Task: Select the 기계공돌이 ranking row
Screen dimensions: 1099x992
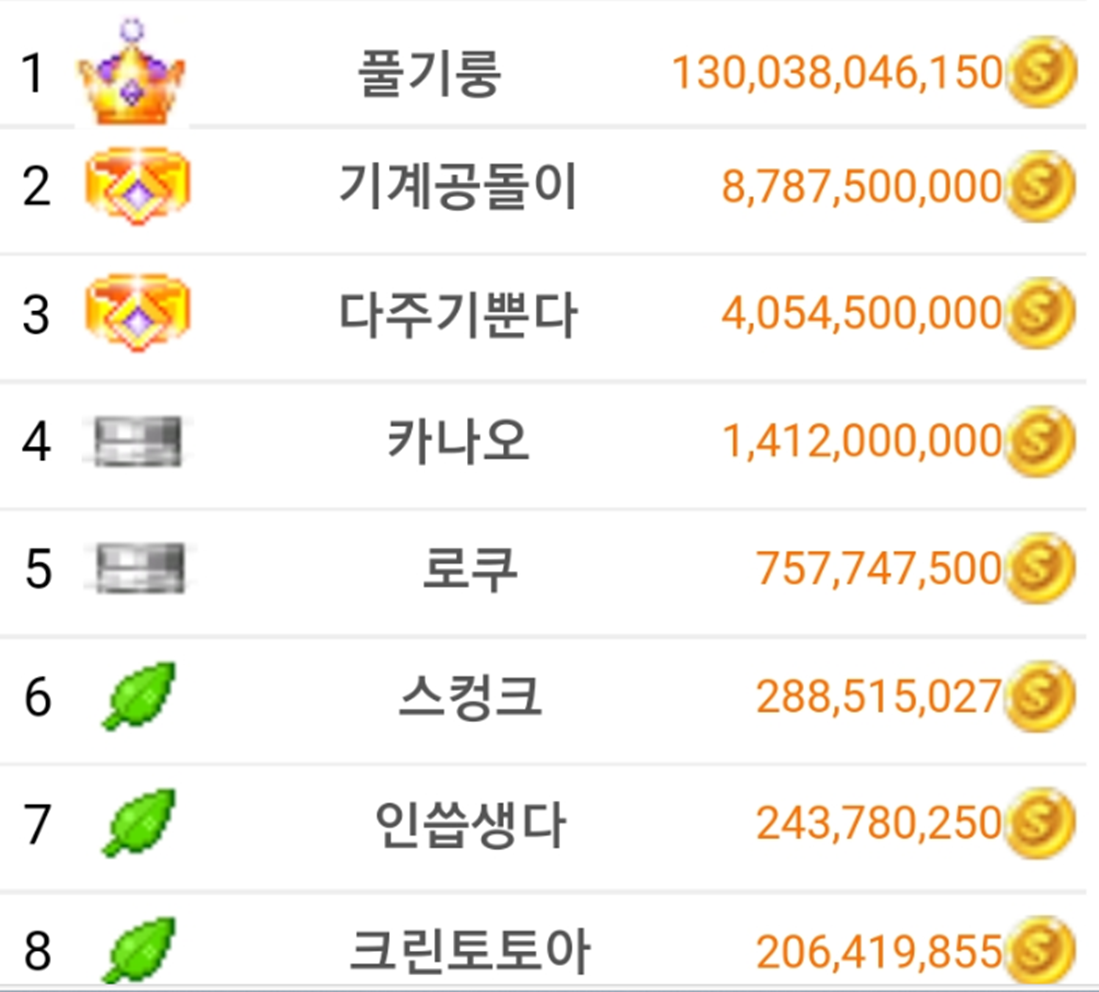Action: [x=457, y=187]
